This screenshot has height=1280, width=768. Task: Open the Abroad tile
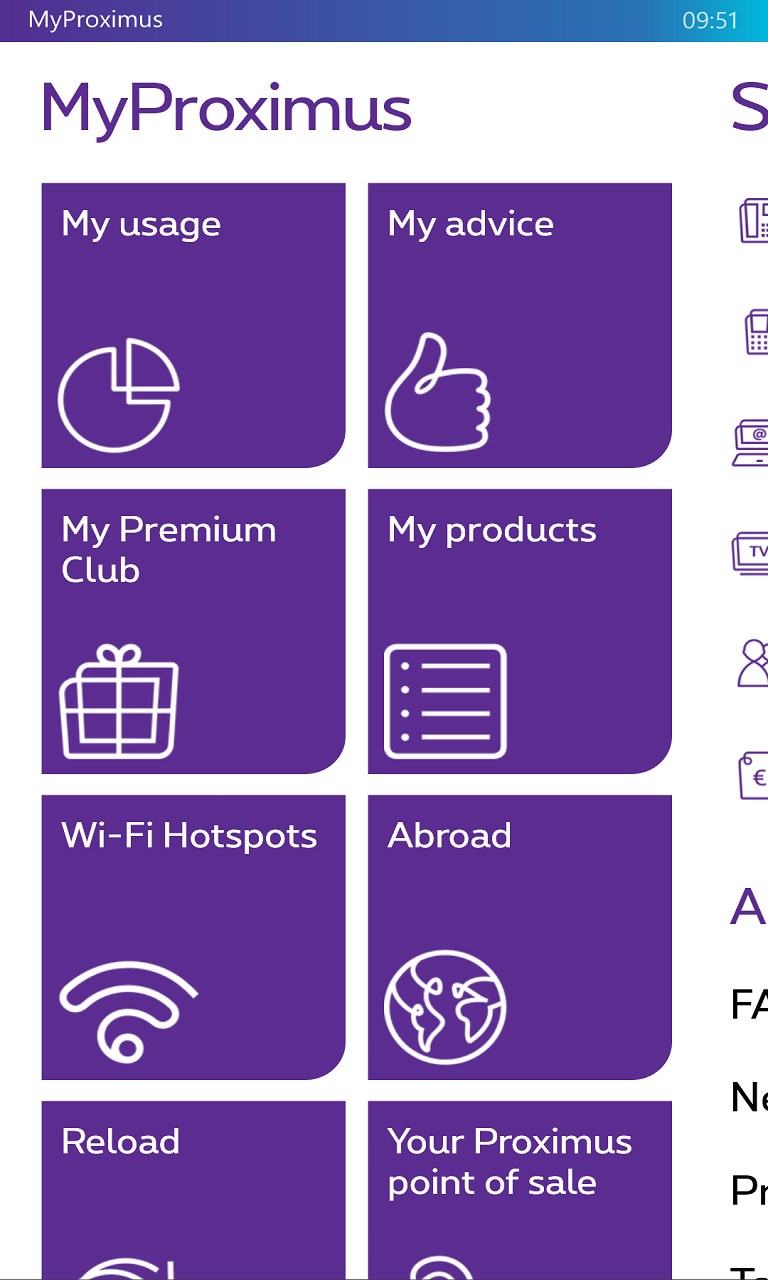point(519,936)
